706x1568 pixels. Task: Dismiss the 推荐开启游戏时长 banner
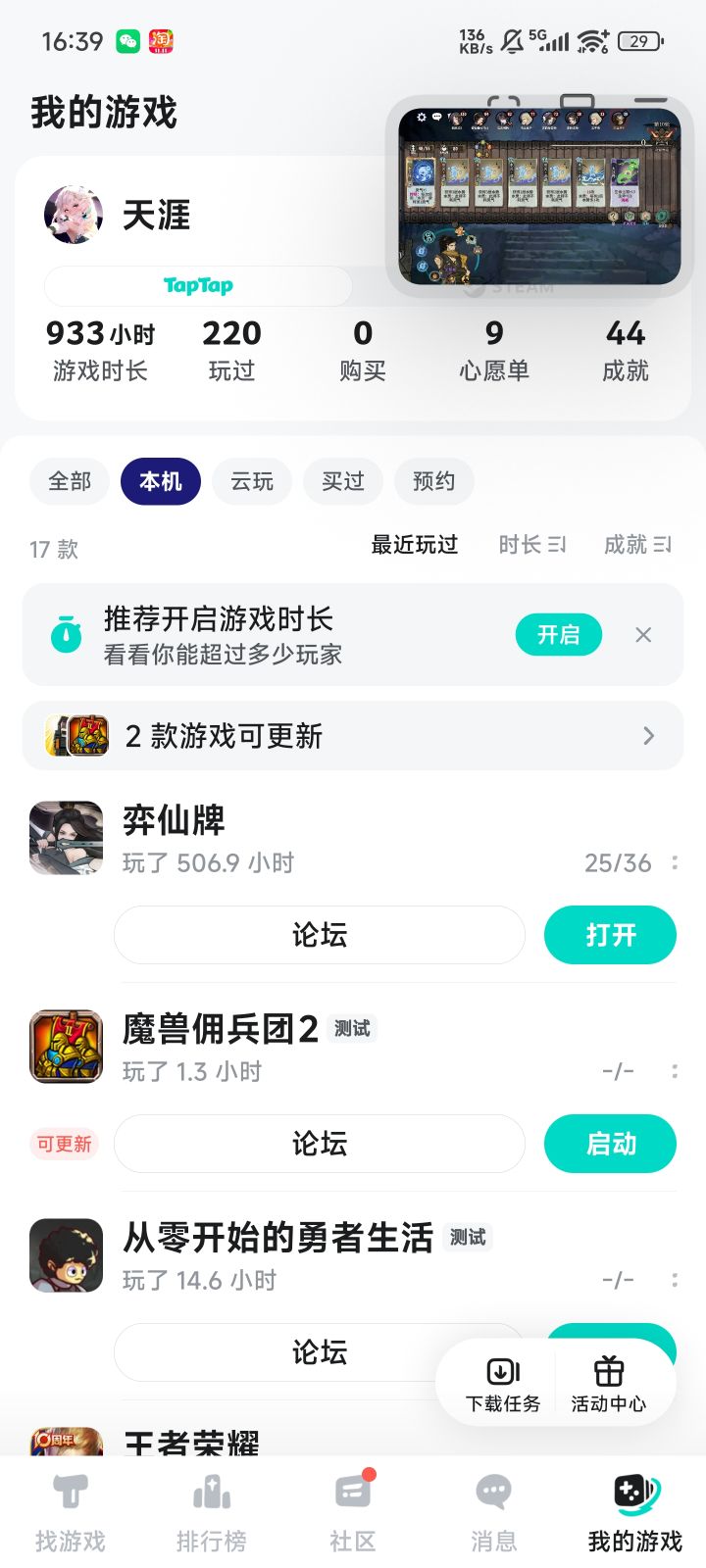coord(643,635)
